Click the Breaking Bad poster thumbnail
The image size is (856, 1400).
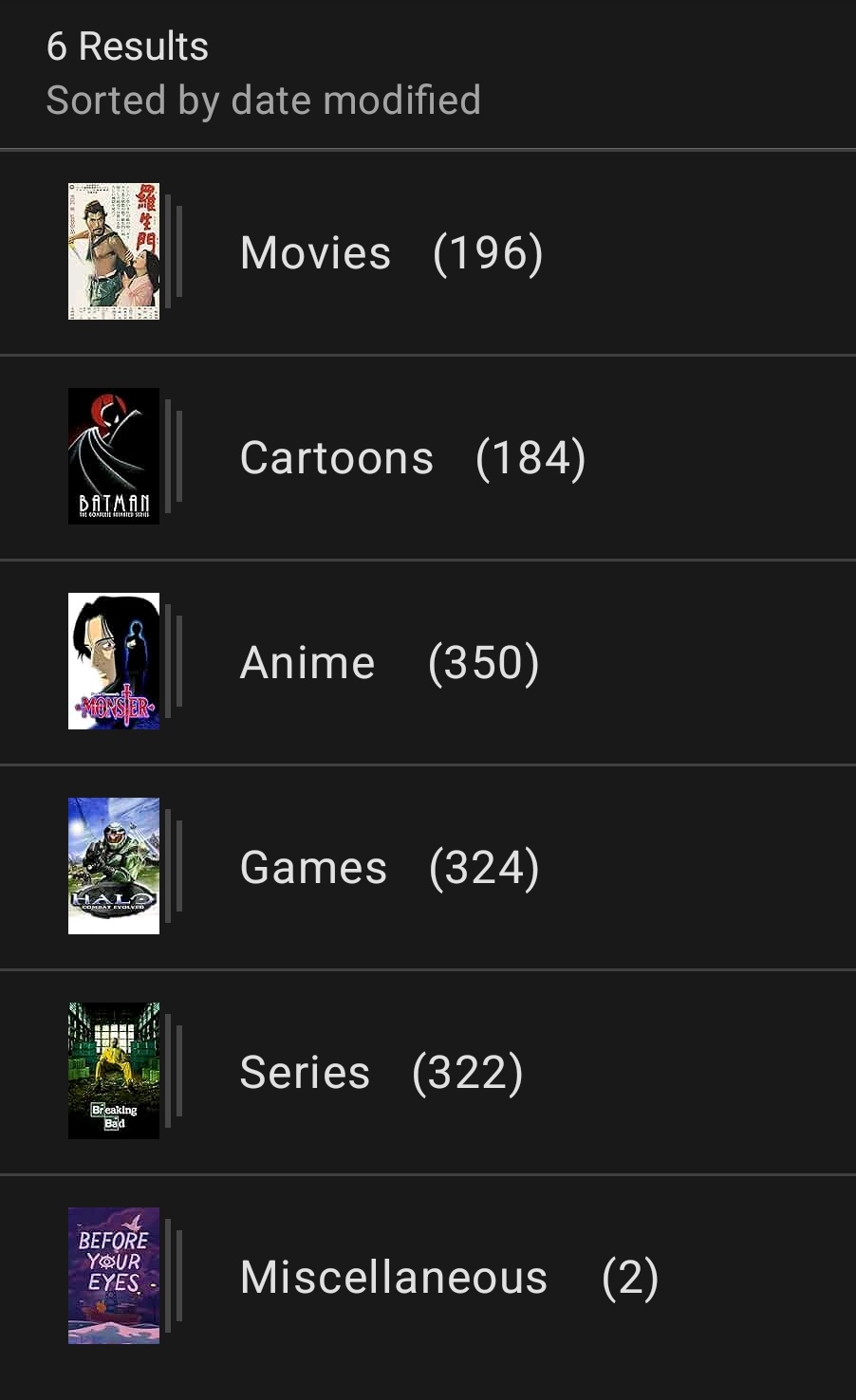point(114,1070)
